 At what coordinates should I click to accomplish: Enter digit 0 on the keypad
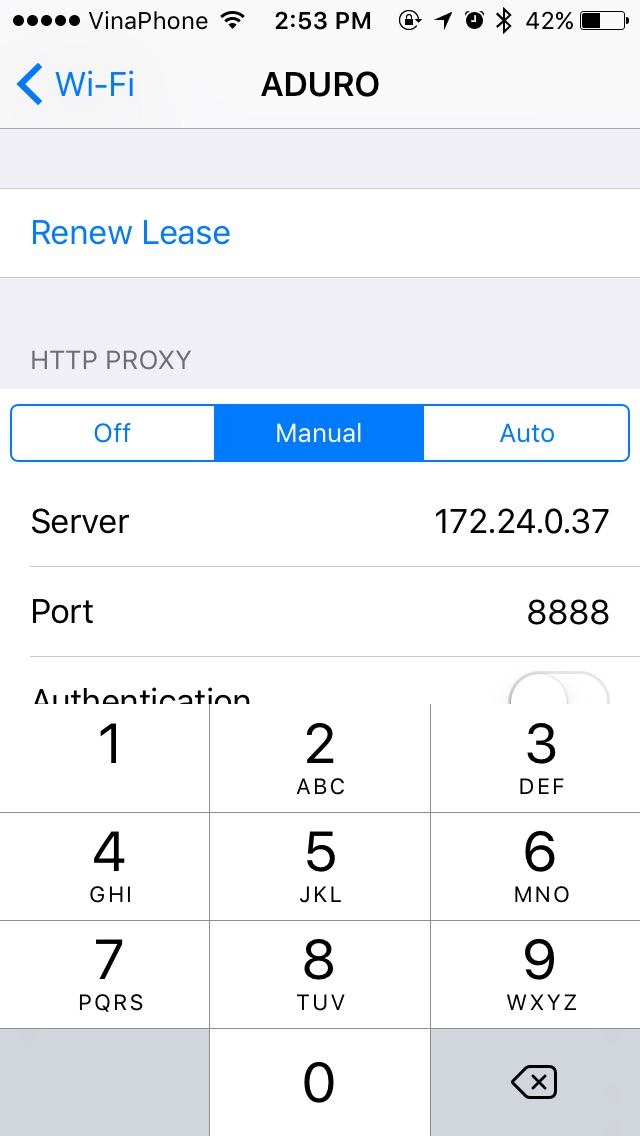point(320,1082)
